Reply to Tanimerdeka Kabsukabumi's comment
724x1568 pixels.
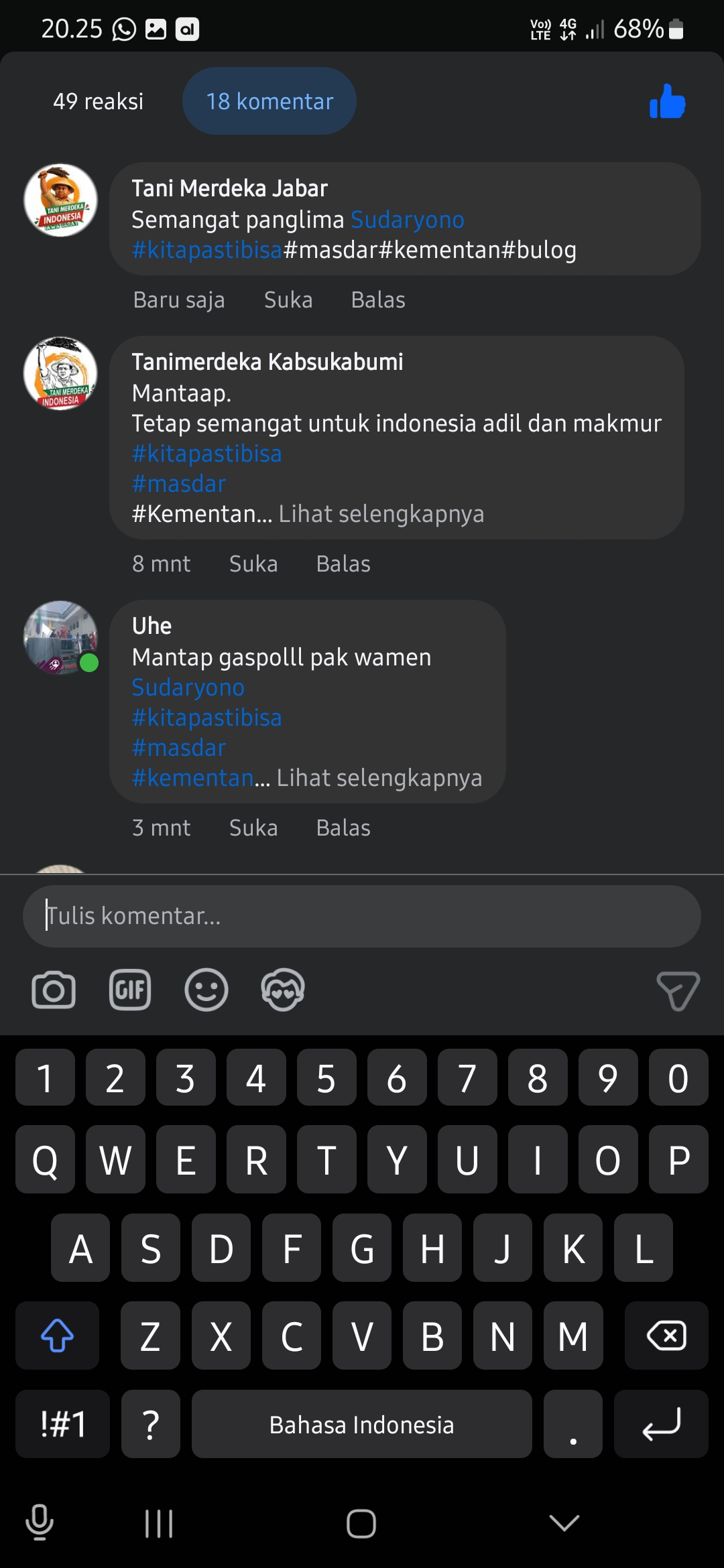tap(343, 564)
